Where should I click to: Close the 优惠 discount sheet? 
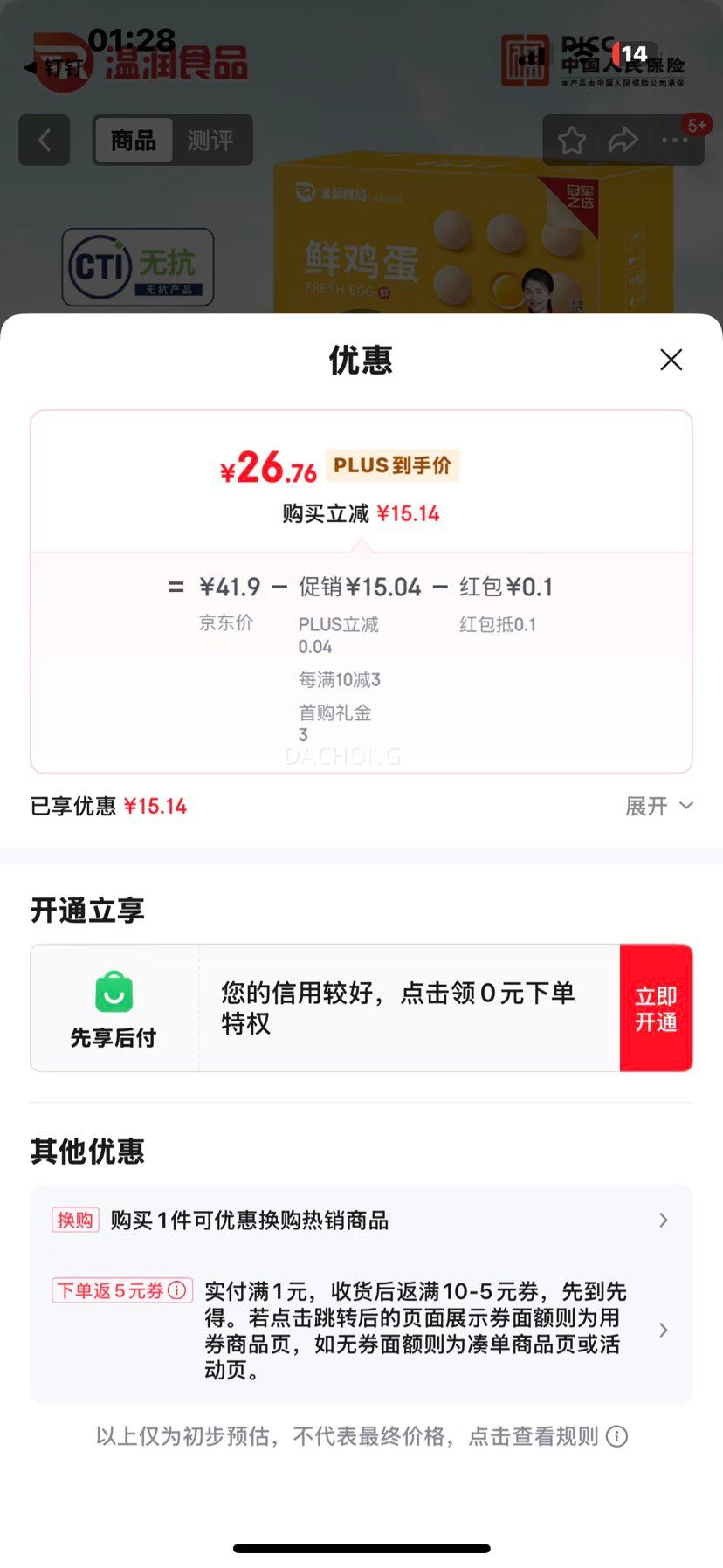671,360
